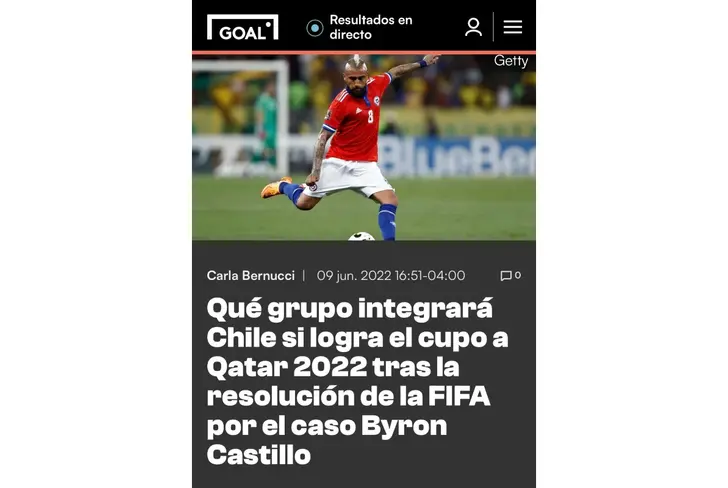The width and height of the screenshot is (728, 488).
Task: Open author Carla Bernucci's page
Action: click(250, 275)
